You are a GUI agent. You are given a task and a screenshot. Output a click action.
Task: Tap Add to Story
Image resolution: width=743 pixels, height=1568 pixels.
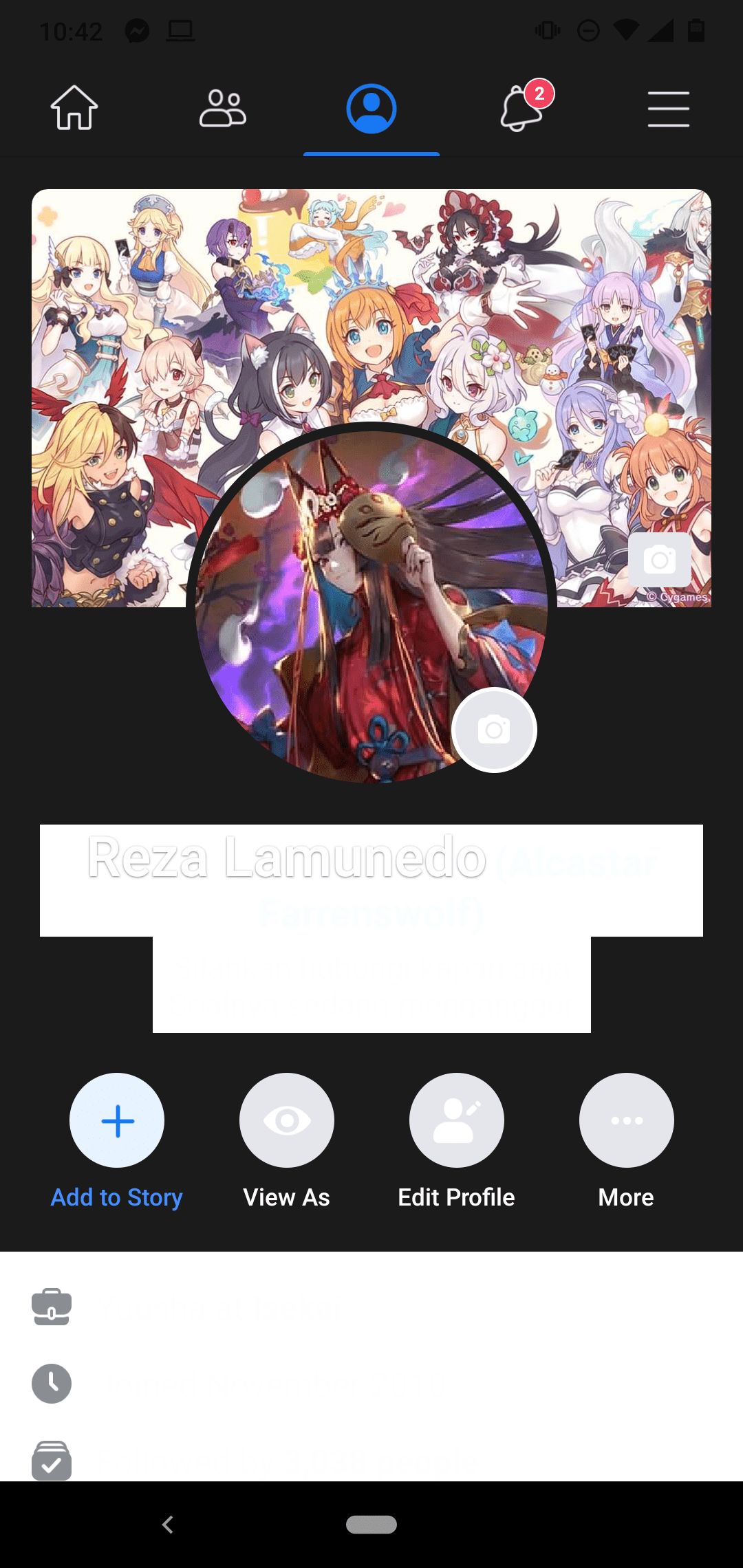click(117, 1120)
